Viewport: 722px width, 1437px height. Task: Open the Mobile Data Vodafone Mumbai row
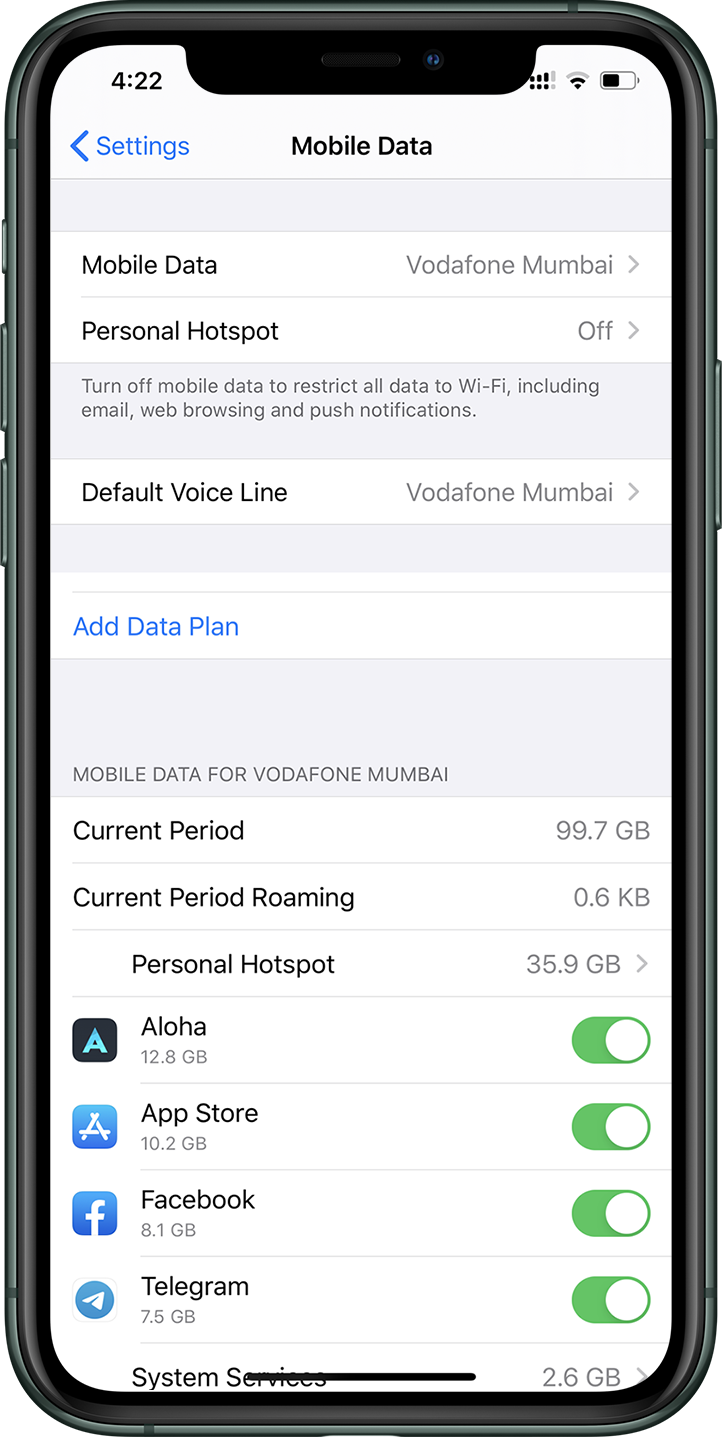coord(361,265)
